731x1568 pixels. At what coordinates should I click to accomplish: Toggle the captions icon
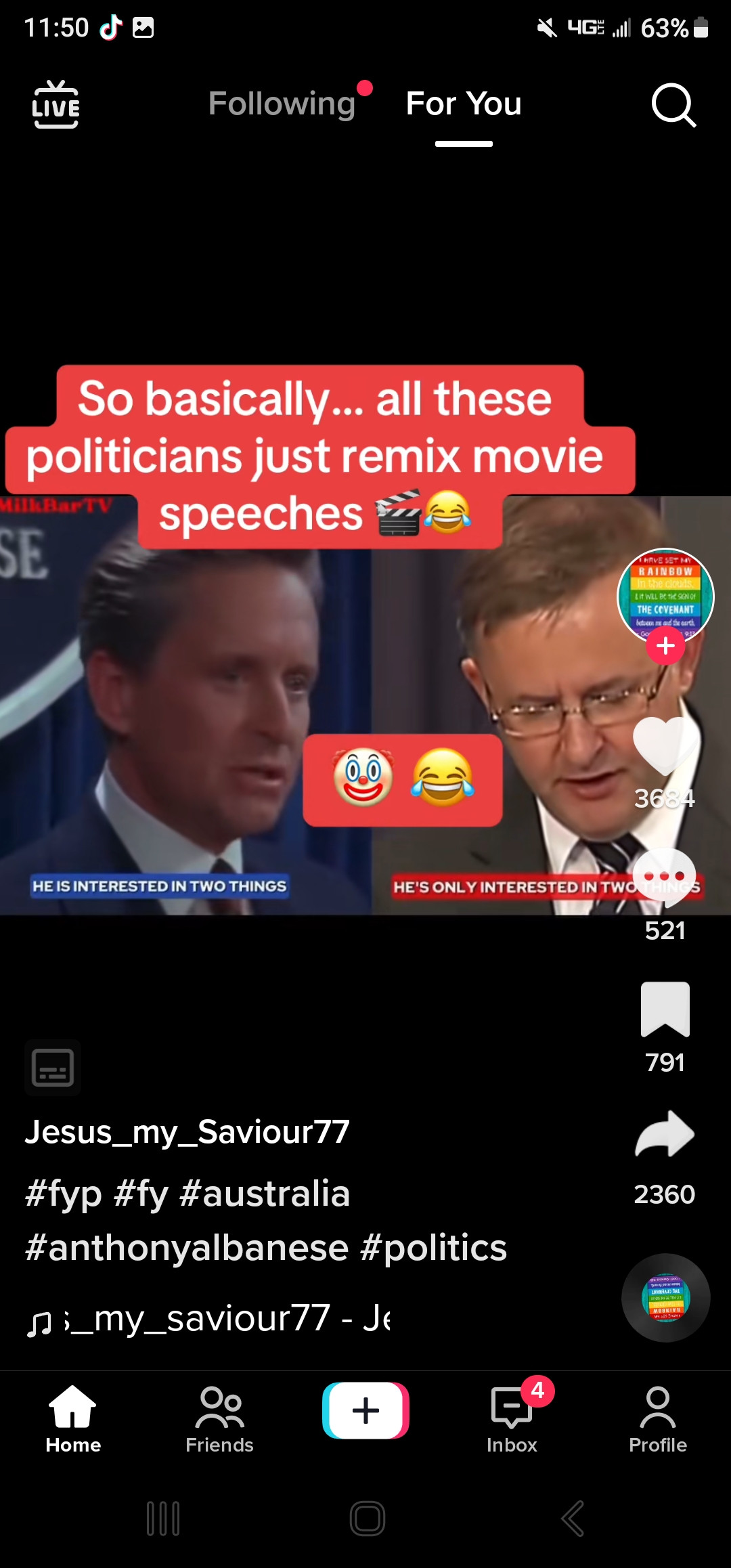pyautogui.click(x=53, y=1068)
